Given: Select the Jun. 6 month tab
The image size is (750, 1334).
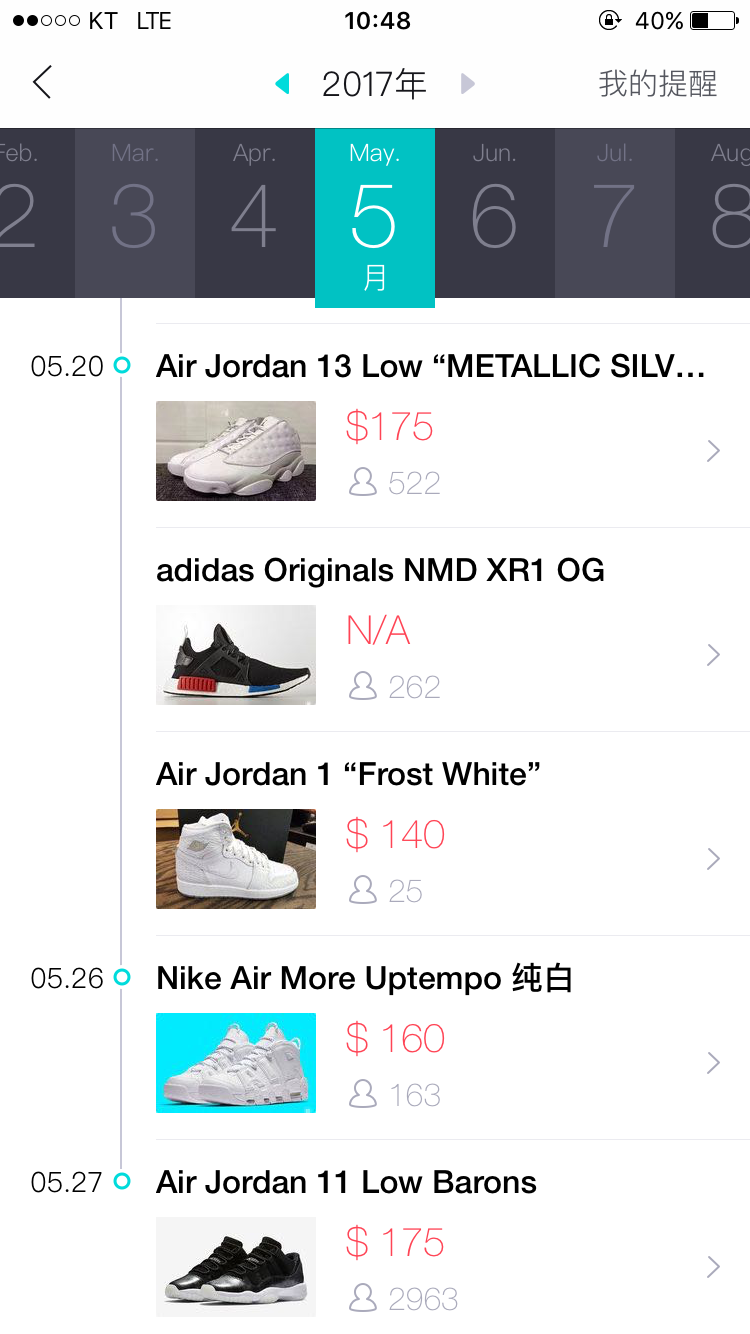Looking at the screenshot, I should coord(495,212).
